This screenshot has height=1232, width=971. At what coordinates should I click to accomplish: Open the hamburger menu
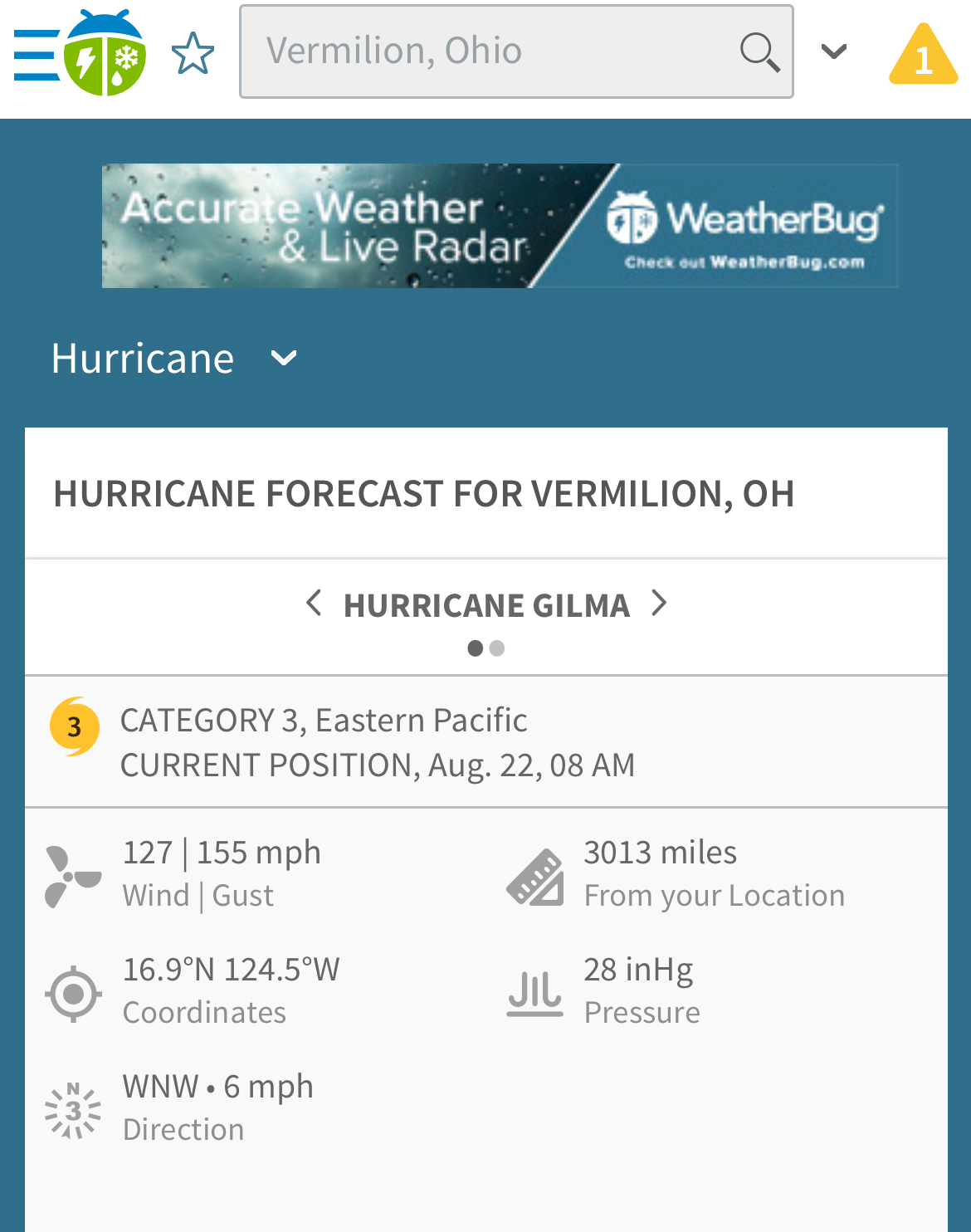click(x=37, y=55)
